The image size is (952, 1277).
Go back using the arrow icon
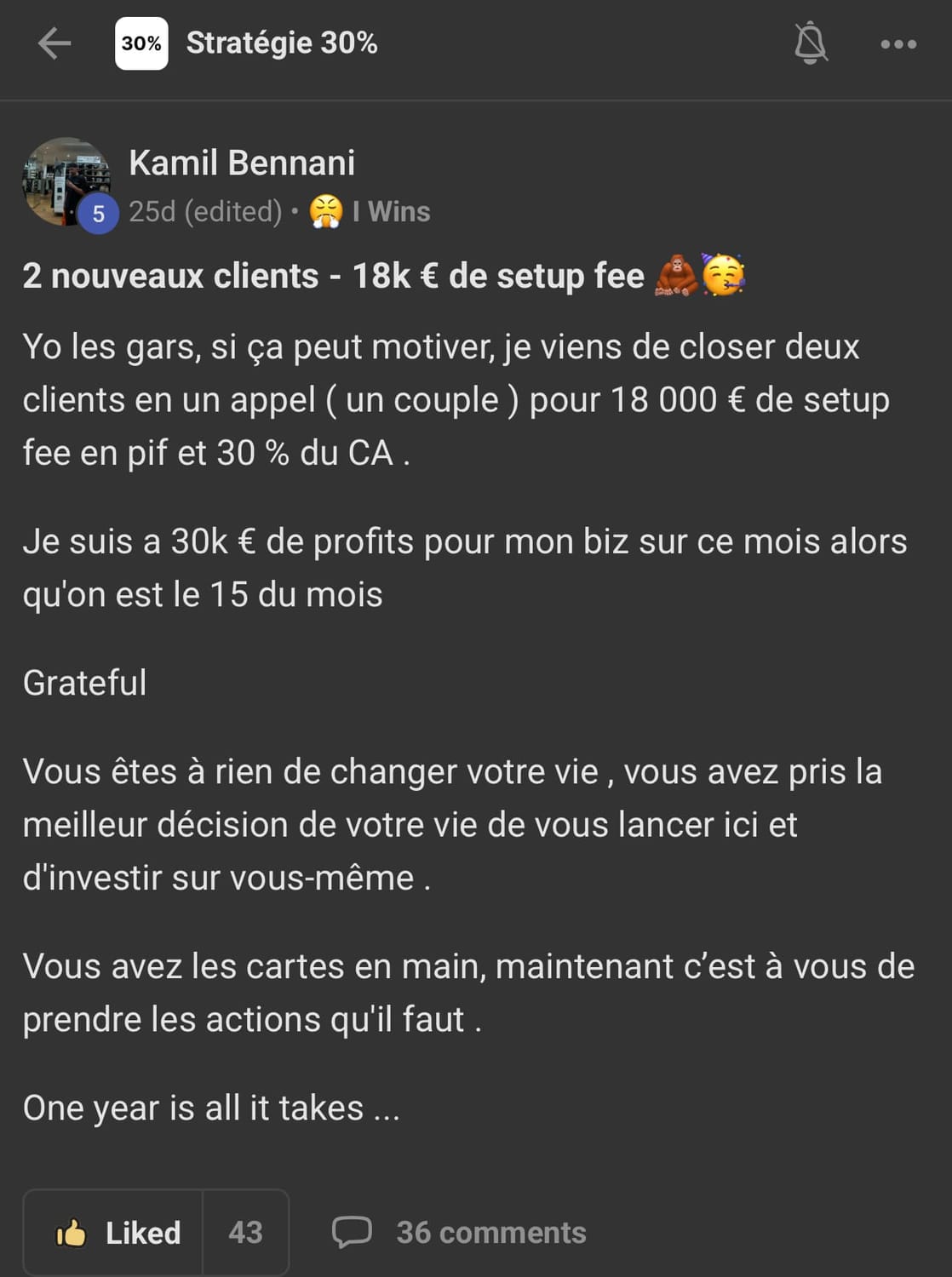[x=54, y=43]
